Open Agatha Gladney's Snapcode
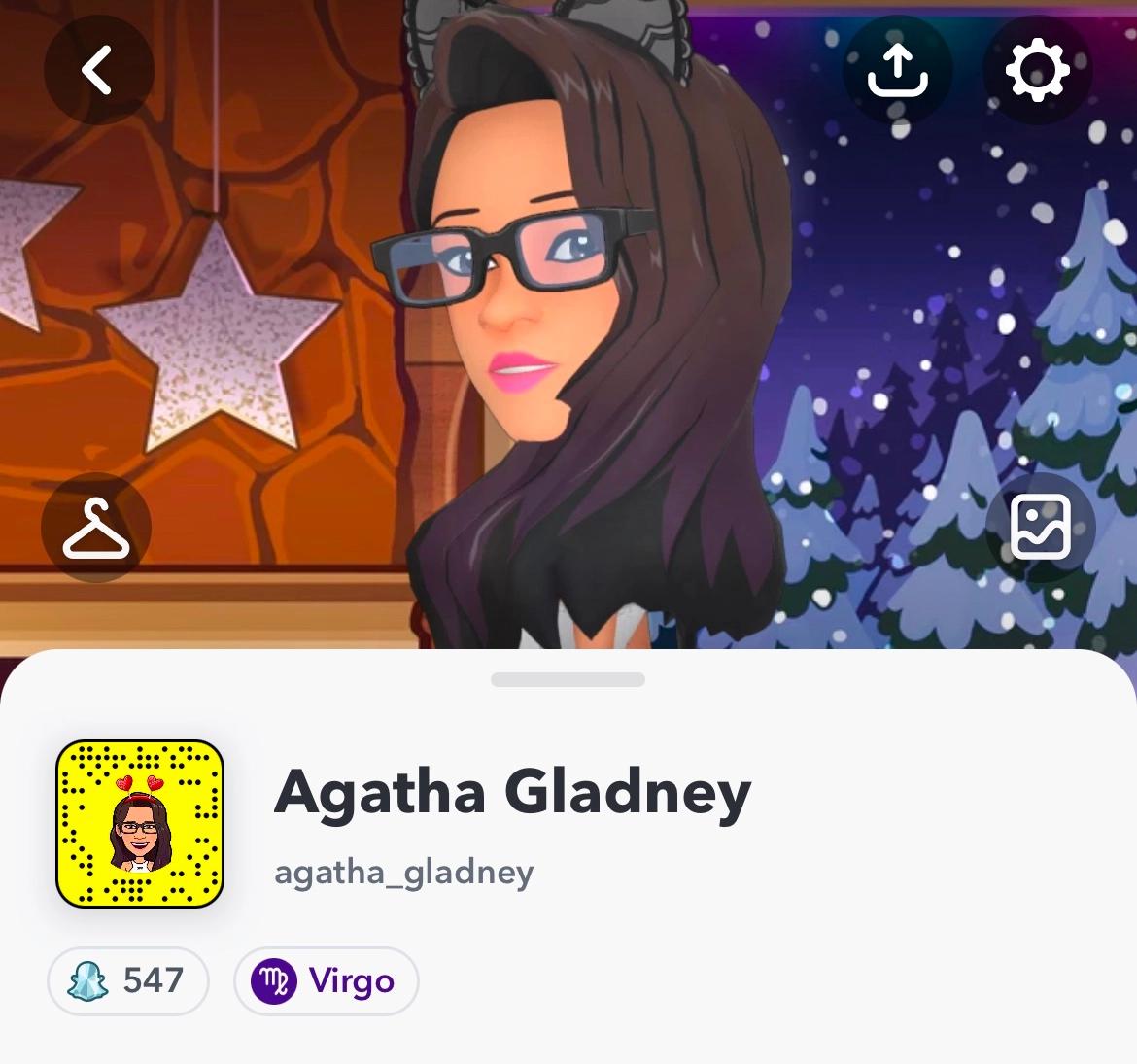The height and width of the screenshot is (1064, 1137). (x=140, y=824)
